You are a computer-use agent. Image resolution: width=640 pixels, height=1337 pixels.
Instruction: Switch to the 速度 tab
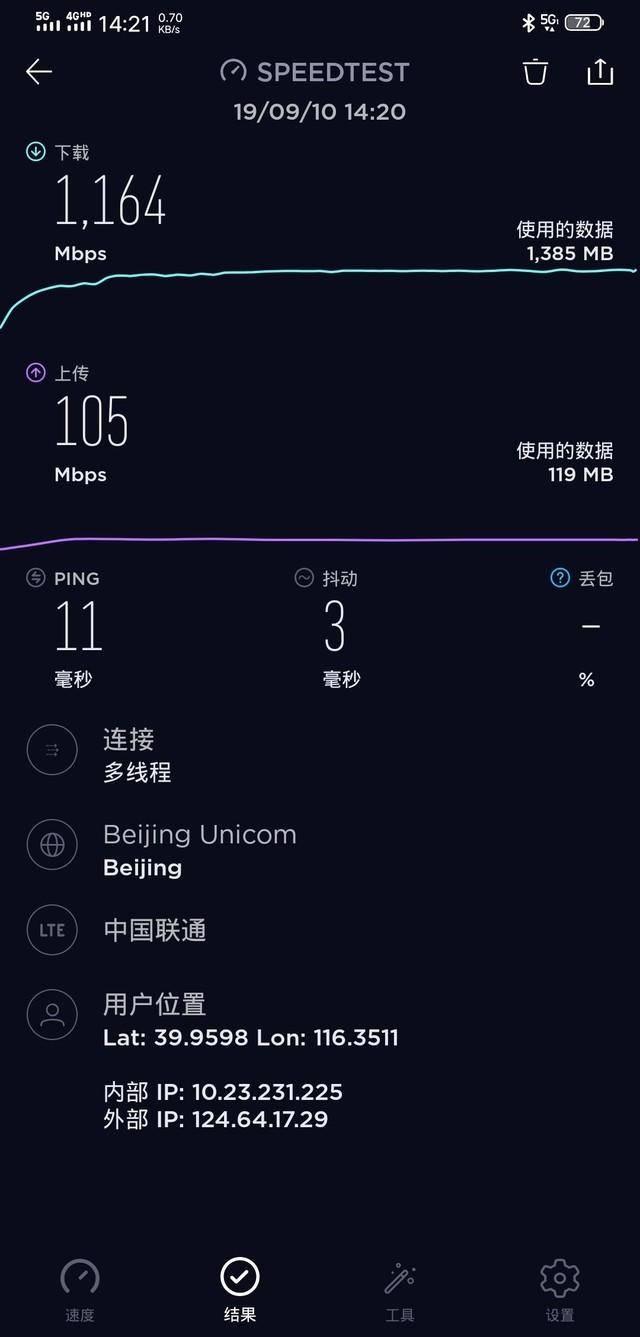[x=80, y=1291]
